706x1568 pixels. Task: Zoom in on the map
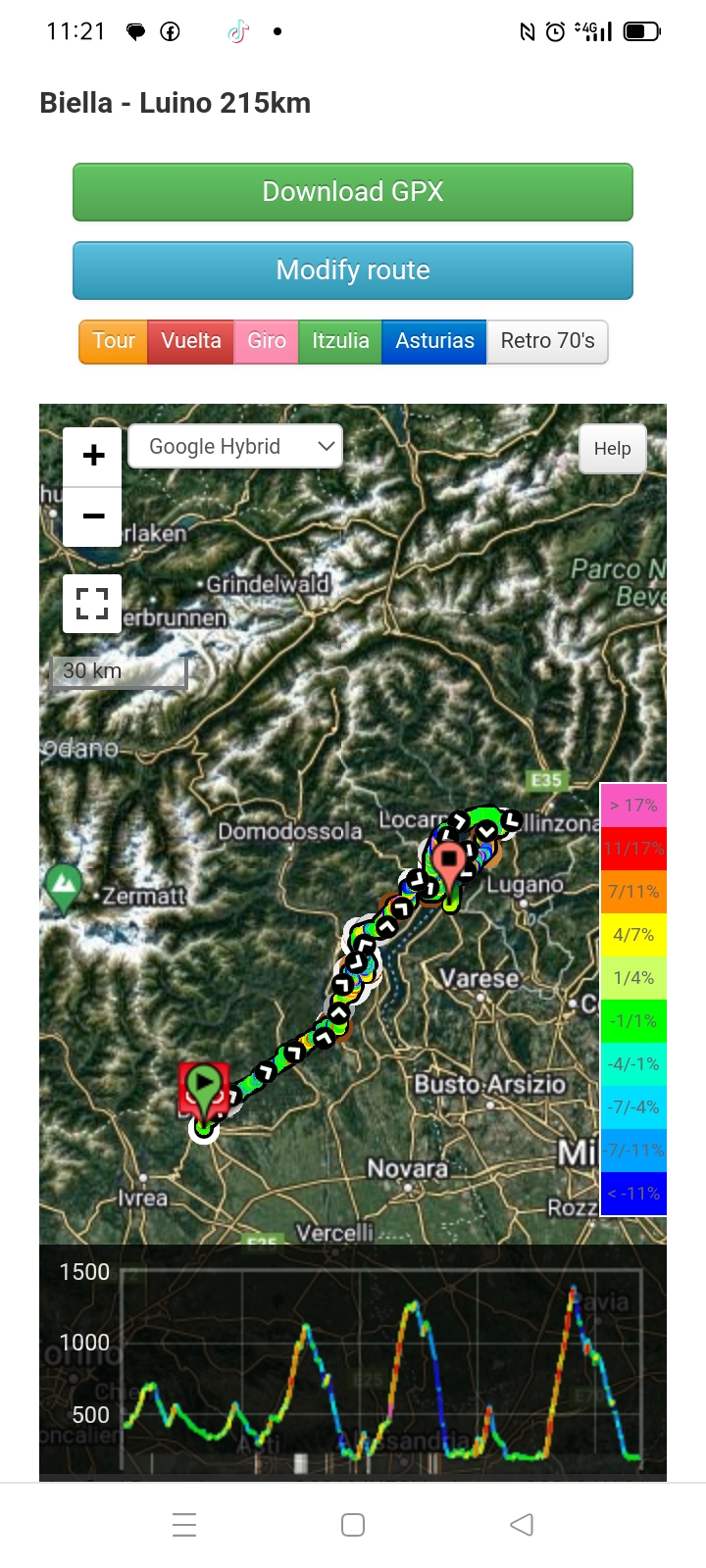(93, 456)
